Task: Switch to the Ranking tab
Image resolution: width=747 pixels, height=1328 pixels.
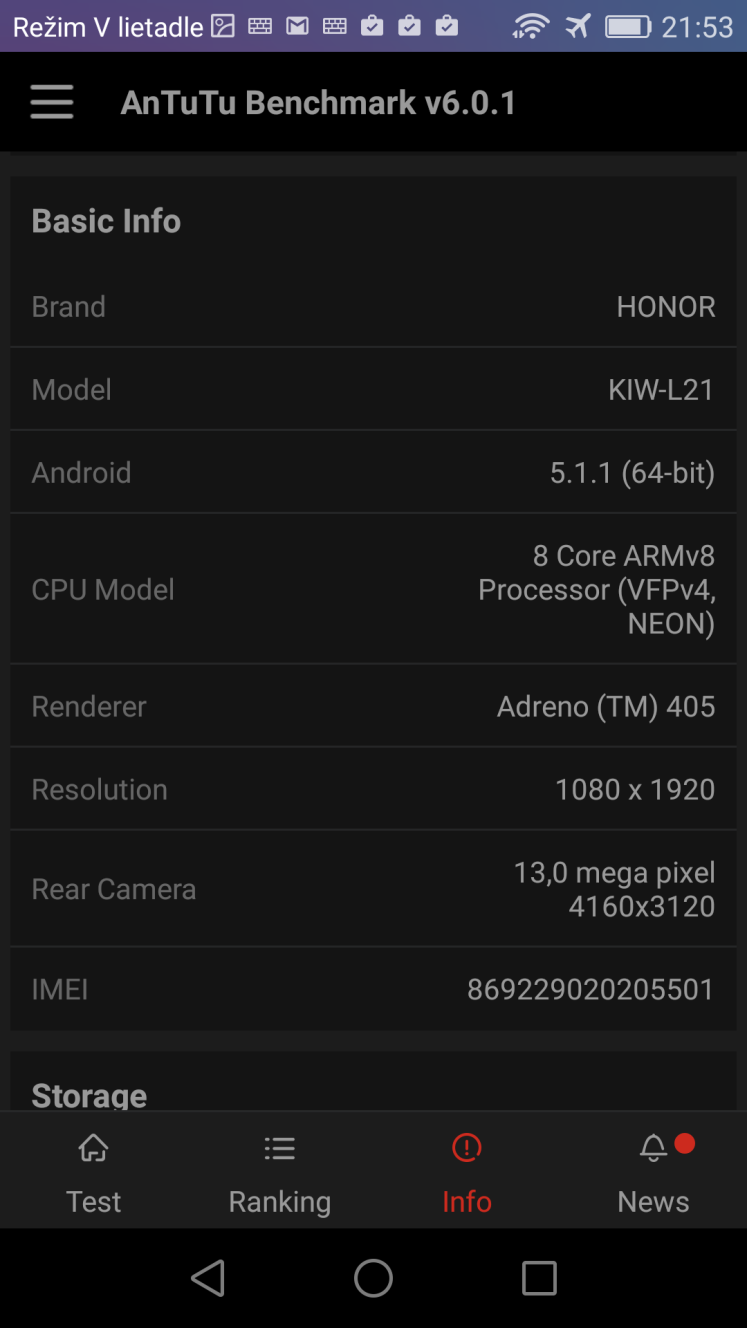Action: point(280,1171)
